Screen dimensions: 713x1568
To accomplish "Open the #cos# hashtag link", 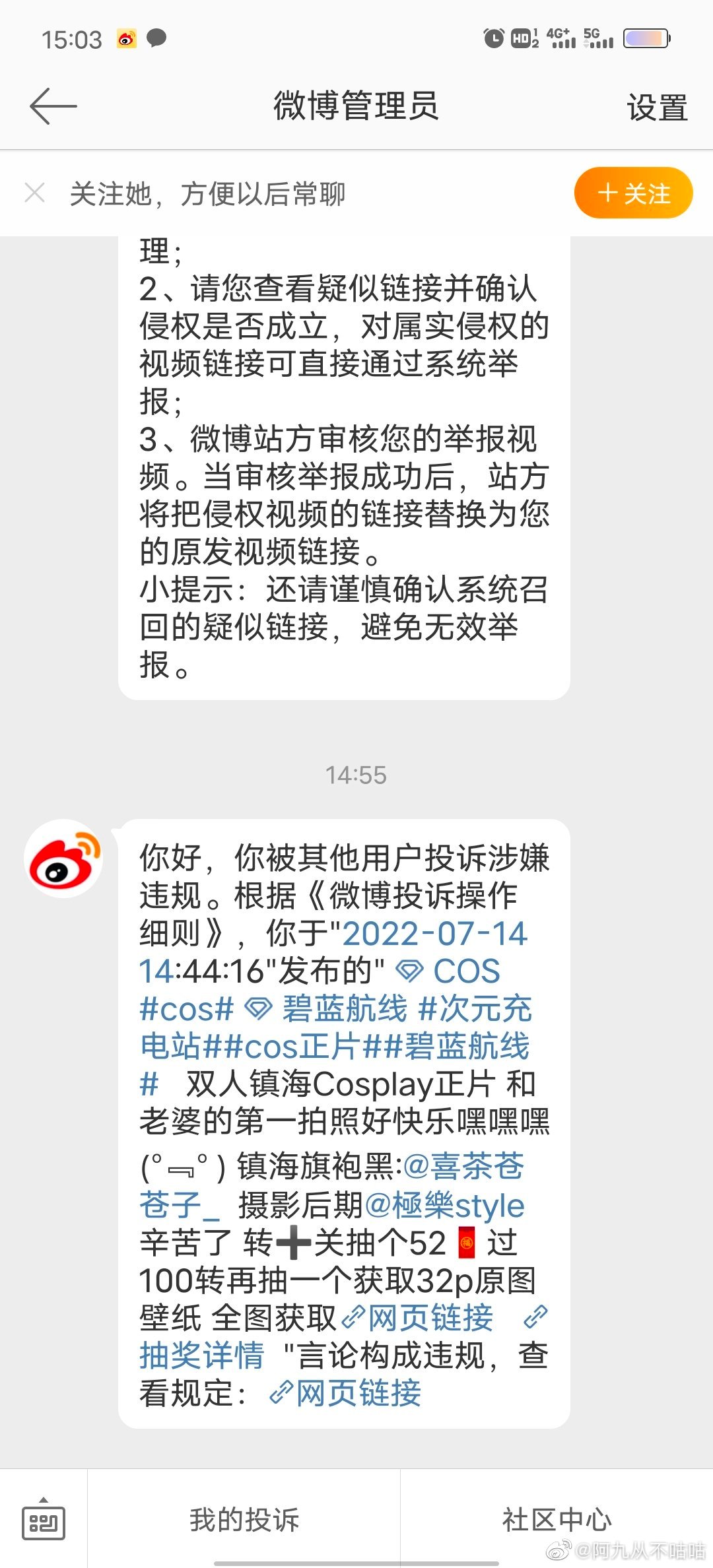I will pos(187,1009).
